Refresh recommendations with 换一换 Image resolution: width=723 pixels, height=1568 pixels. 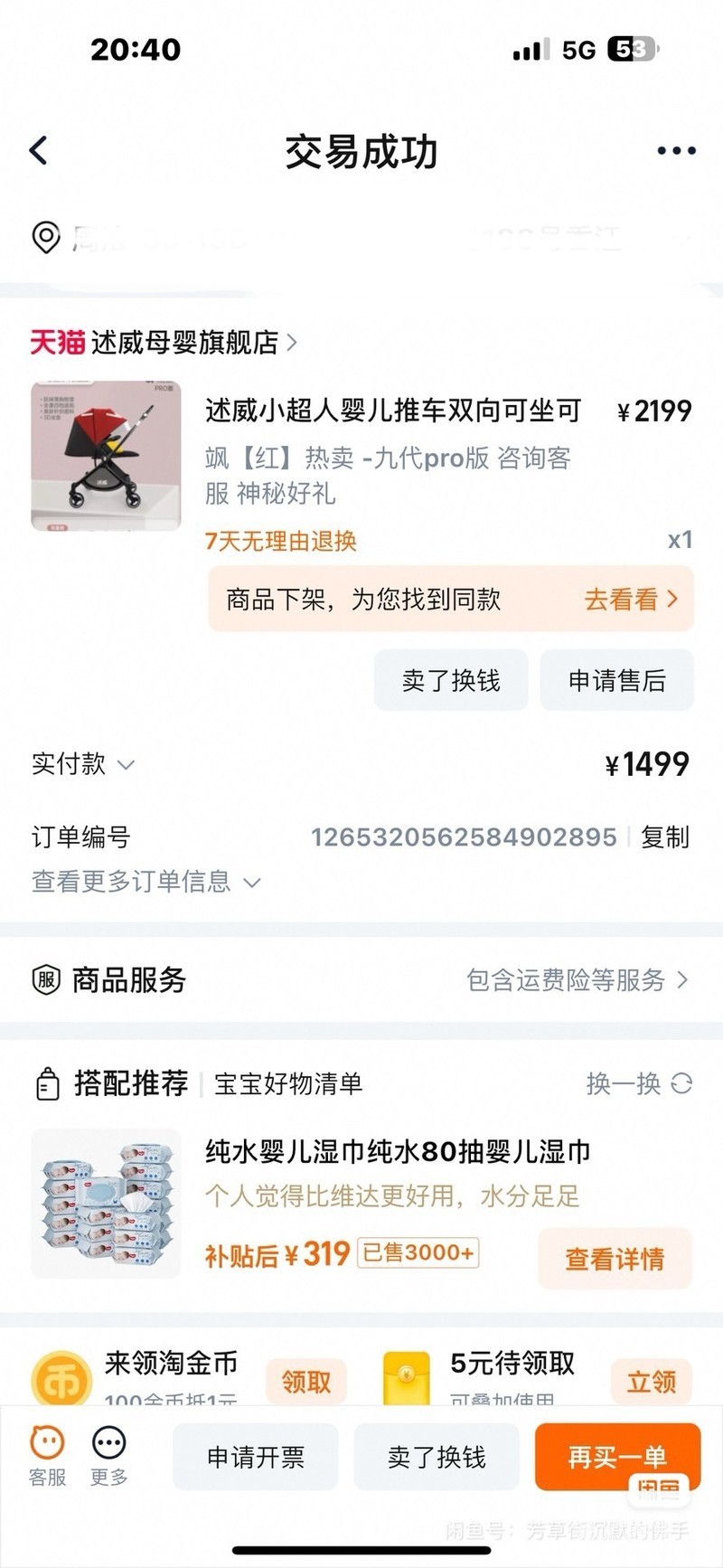pos(638,1083)
